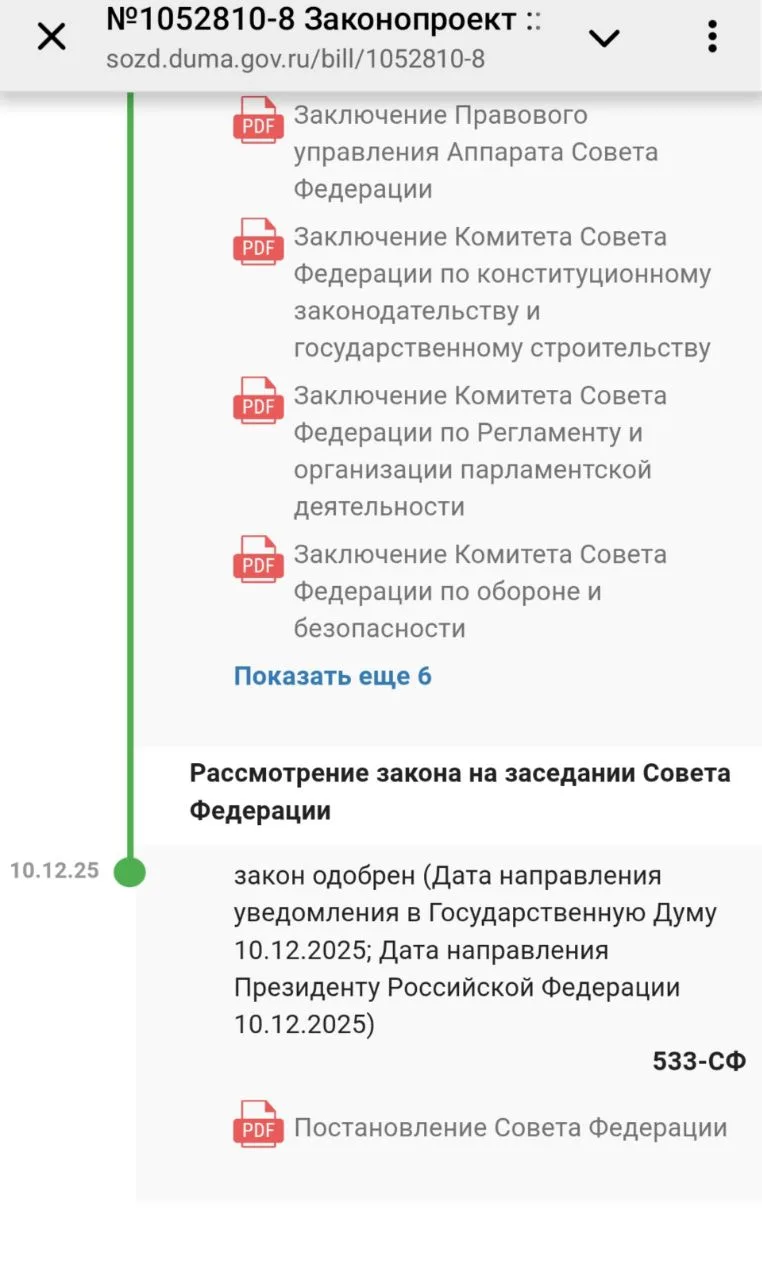
Task: Close the in-app browser tab
Action: coord(51,38)
